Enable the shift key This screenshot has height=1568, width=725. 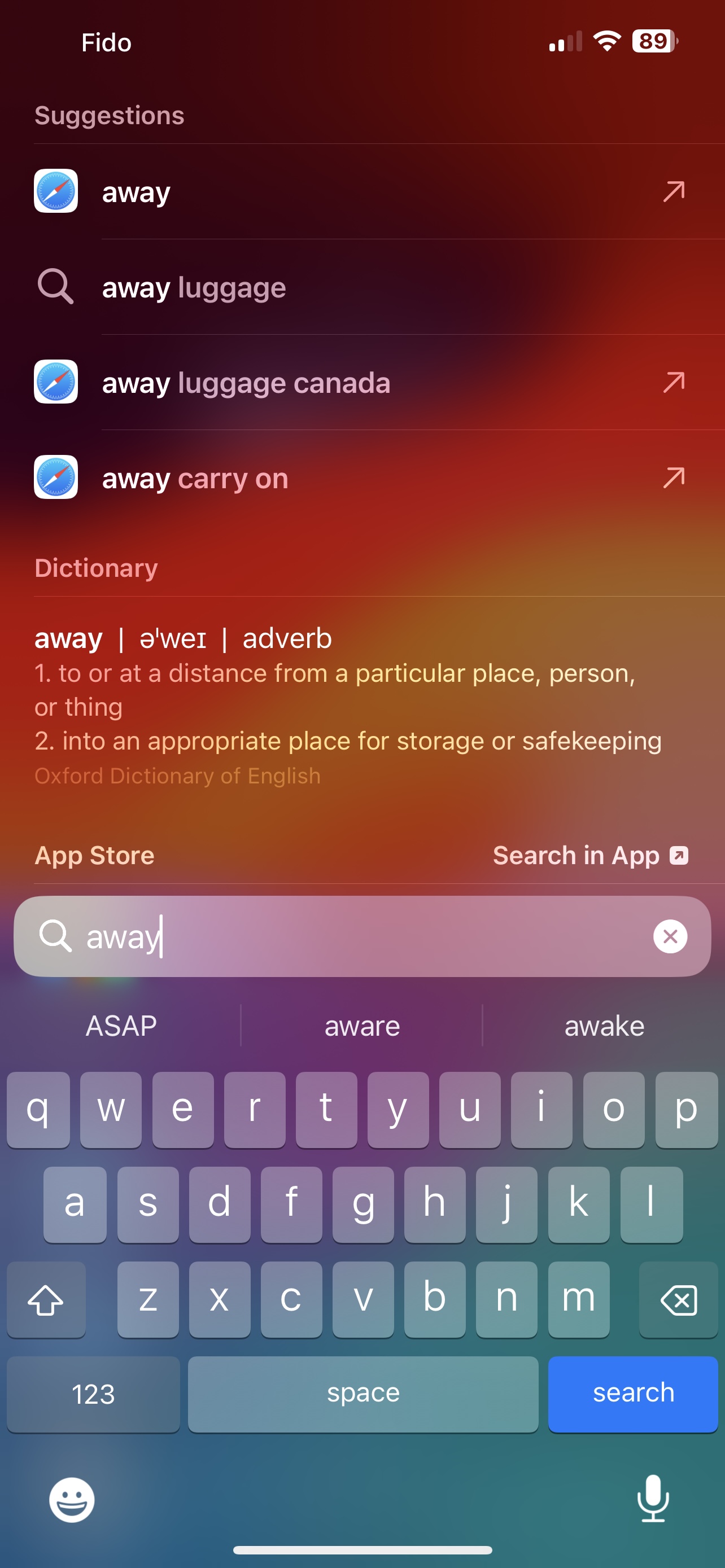point(46,1299)
